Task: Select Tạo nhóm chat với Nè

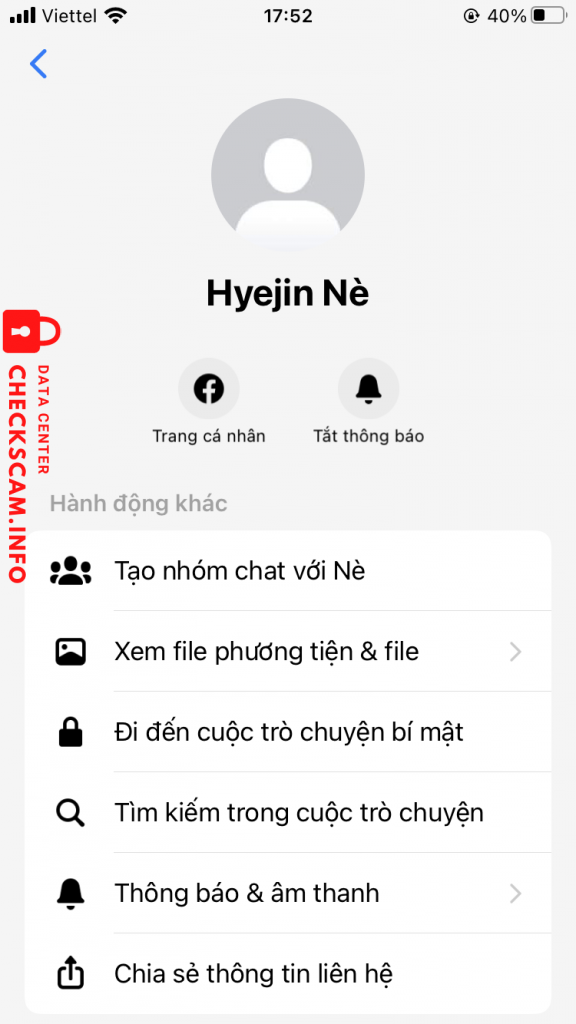Action: (288, 571)
